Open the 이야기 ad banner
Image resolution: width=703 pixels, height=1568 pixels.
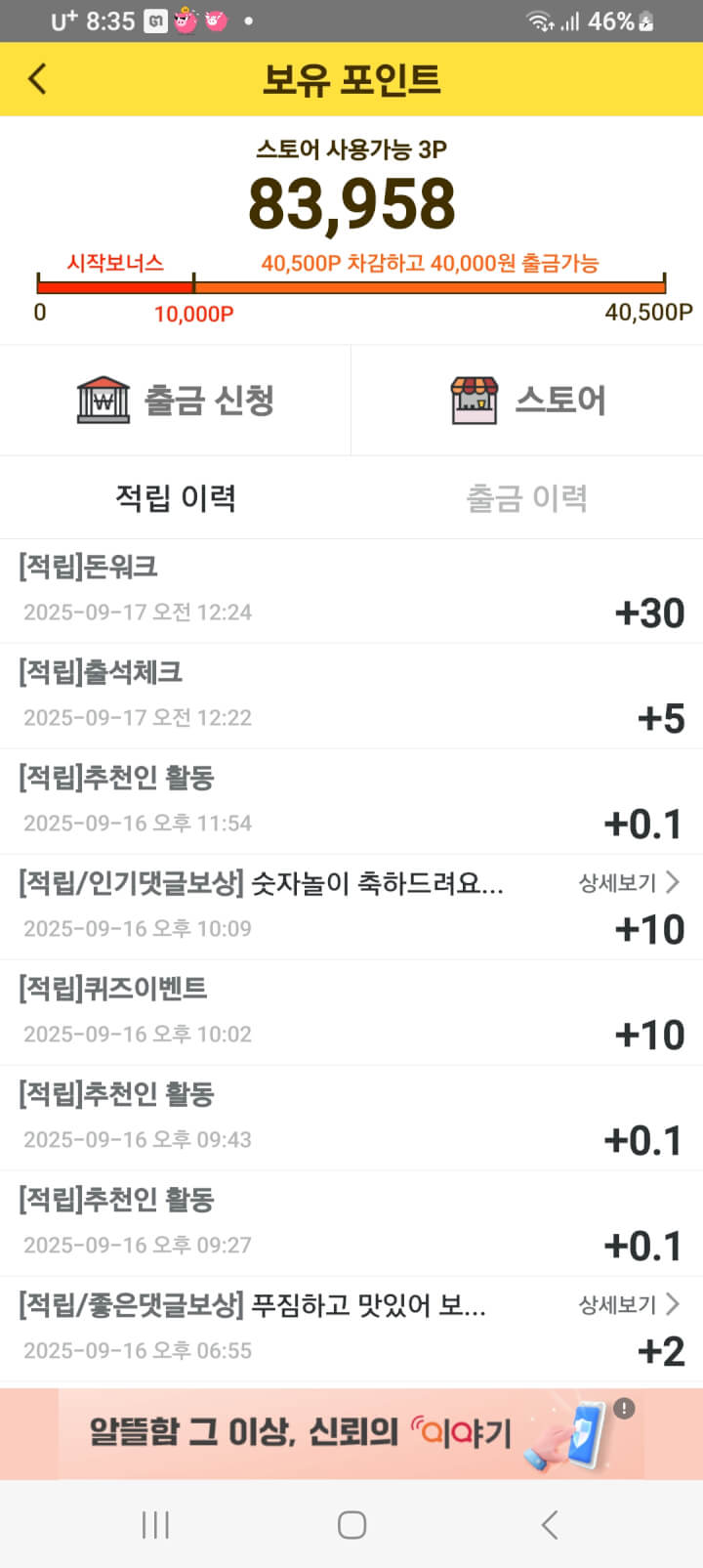coord(351,1433)
